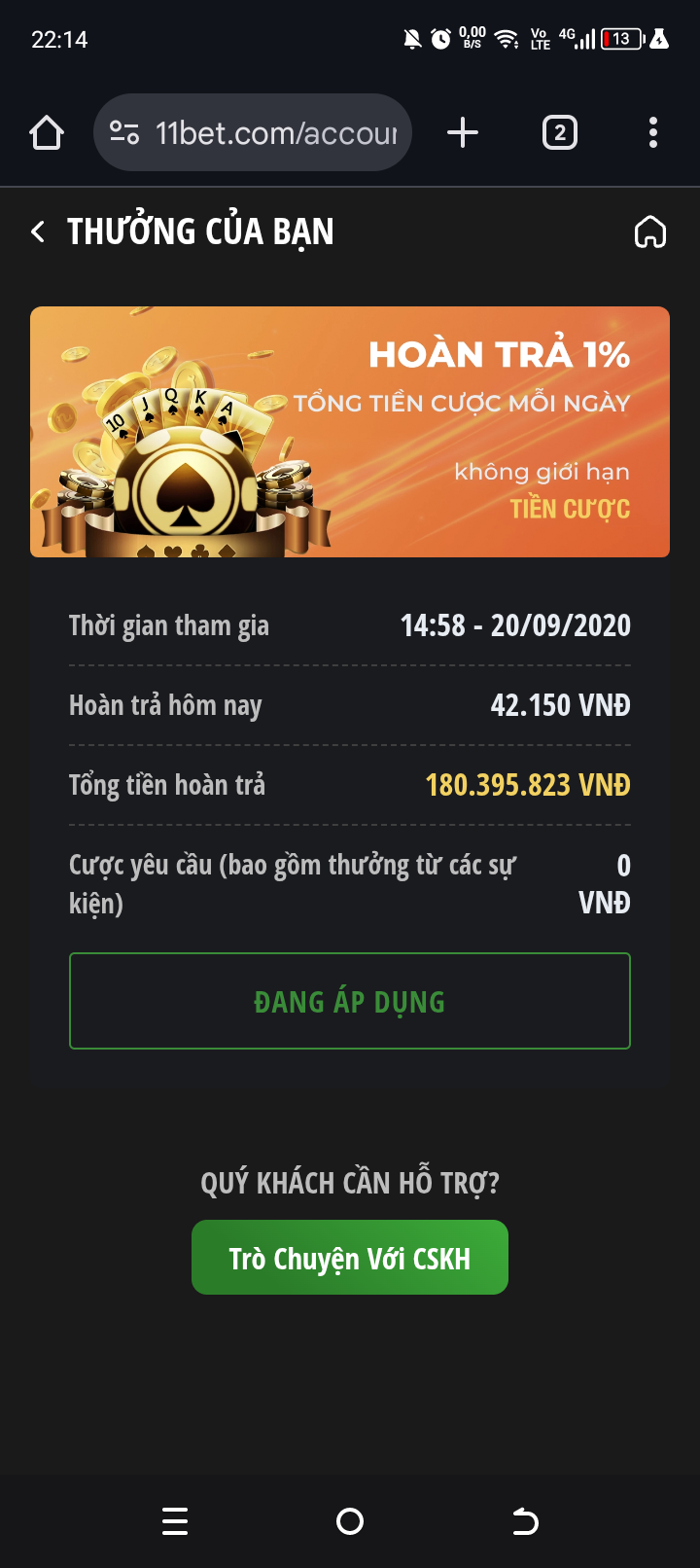Viewport: 700px width, 1568px height.
Task: Start chat via Trò Chuyện Với CSKH
Action: point(350,1258)
